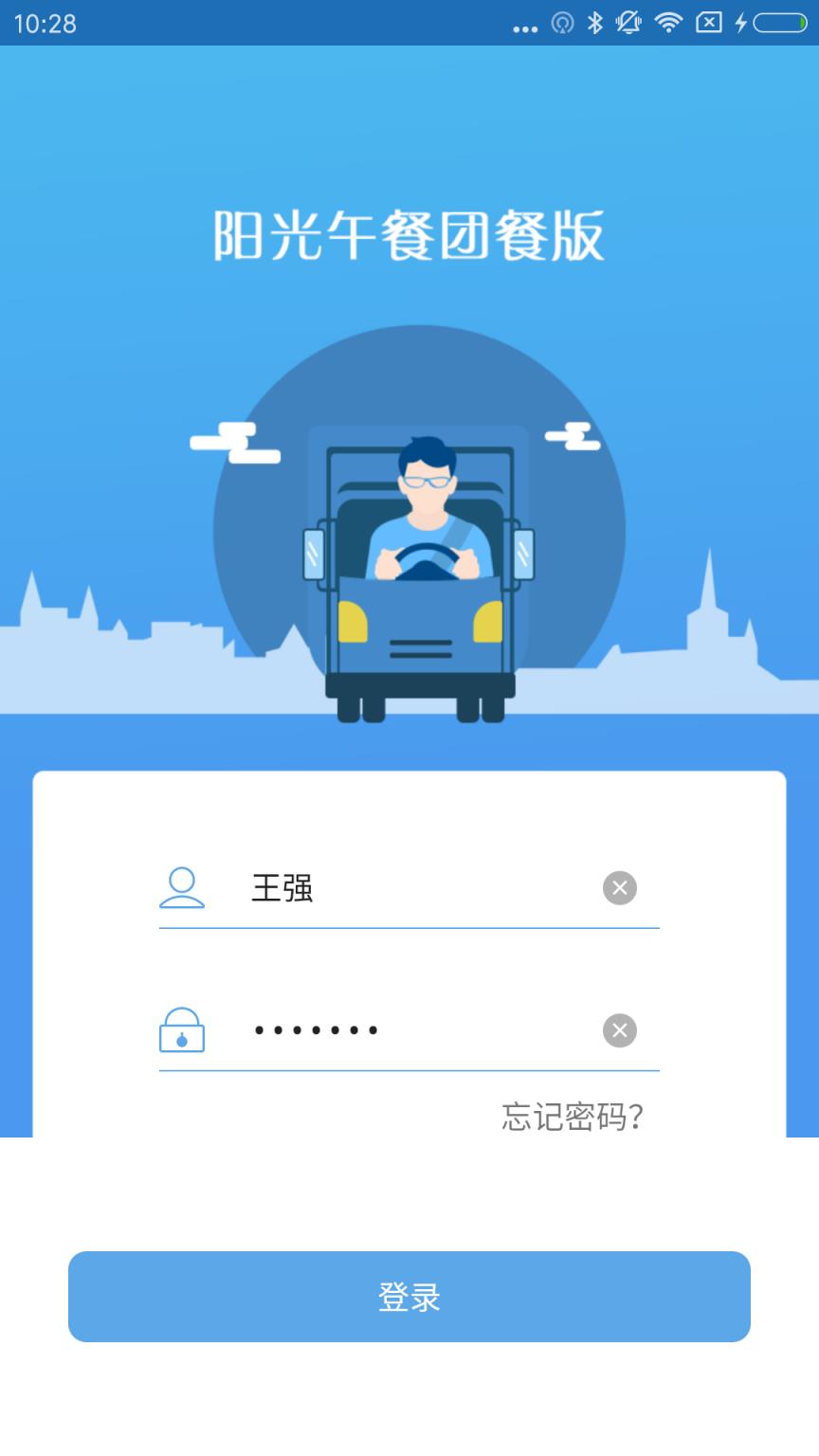Select the Wi-Fi icon in the status bar

point(668,23)
